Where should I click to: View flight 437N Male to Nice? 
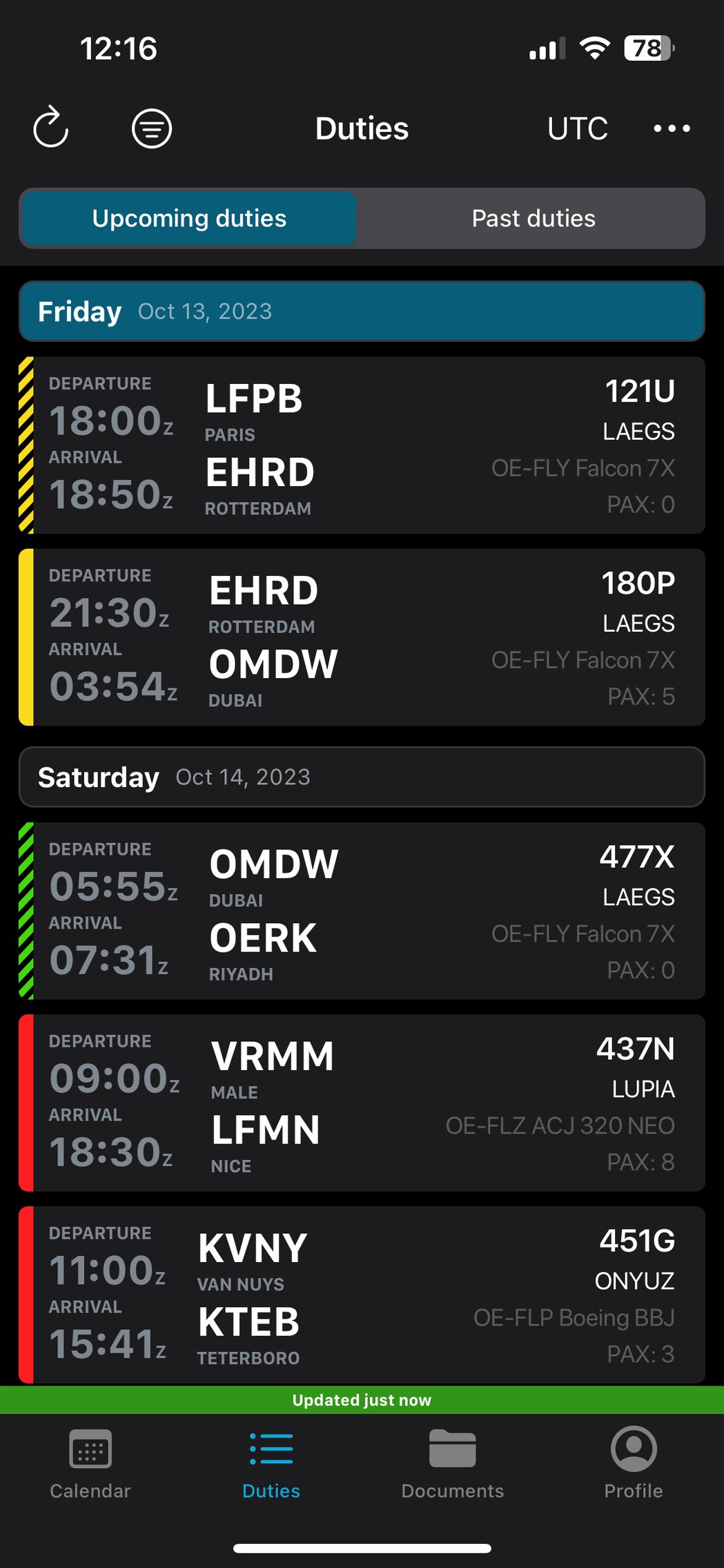click(x=362, y=1103)
